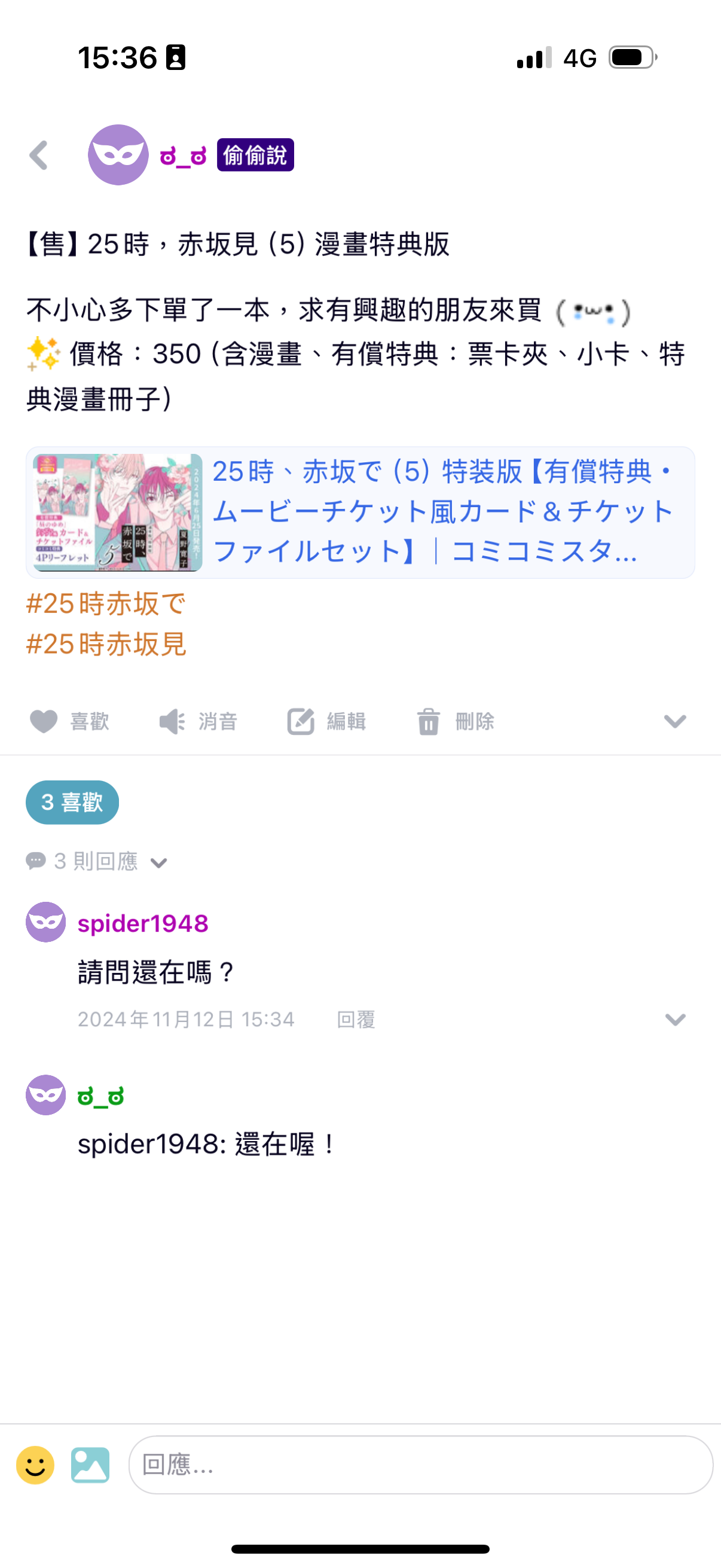721x1568 pixels.
Task: Open the post author's masked avatar
Action: 118,155
